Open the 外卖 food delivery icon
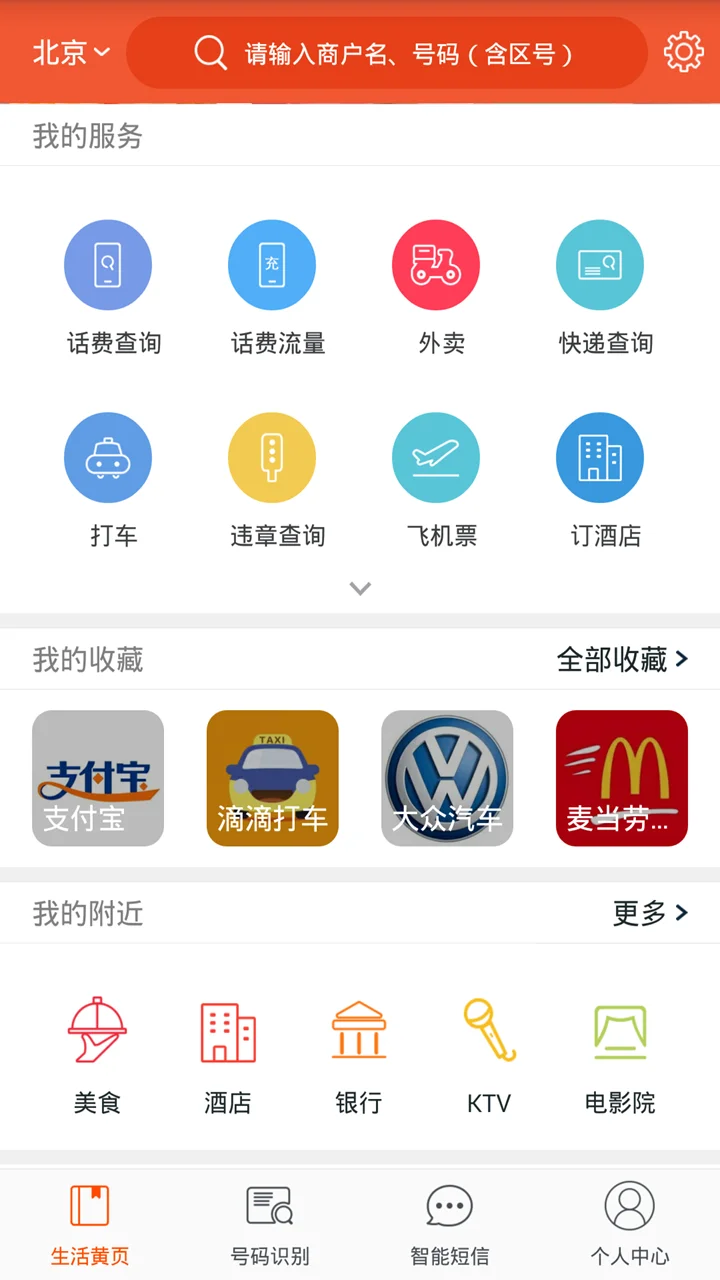Viewport: 720px width, 1280px height. 436,264
